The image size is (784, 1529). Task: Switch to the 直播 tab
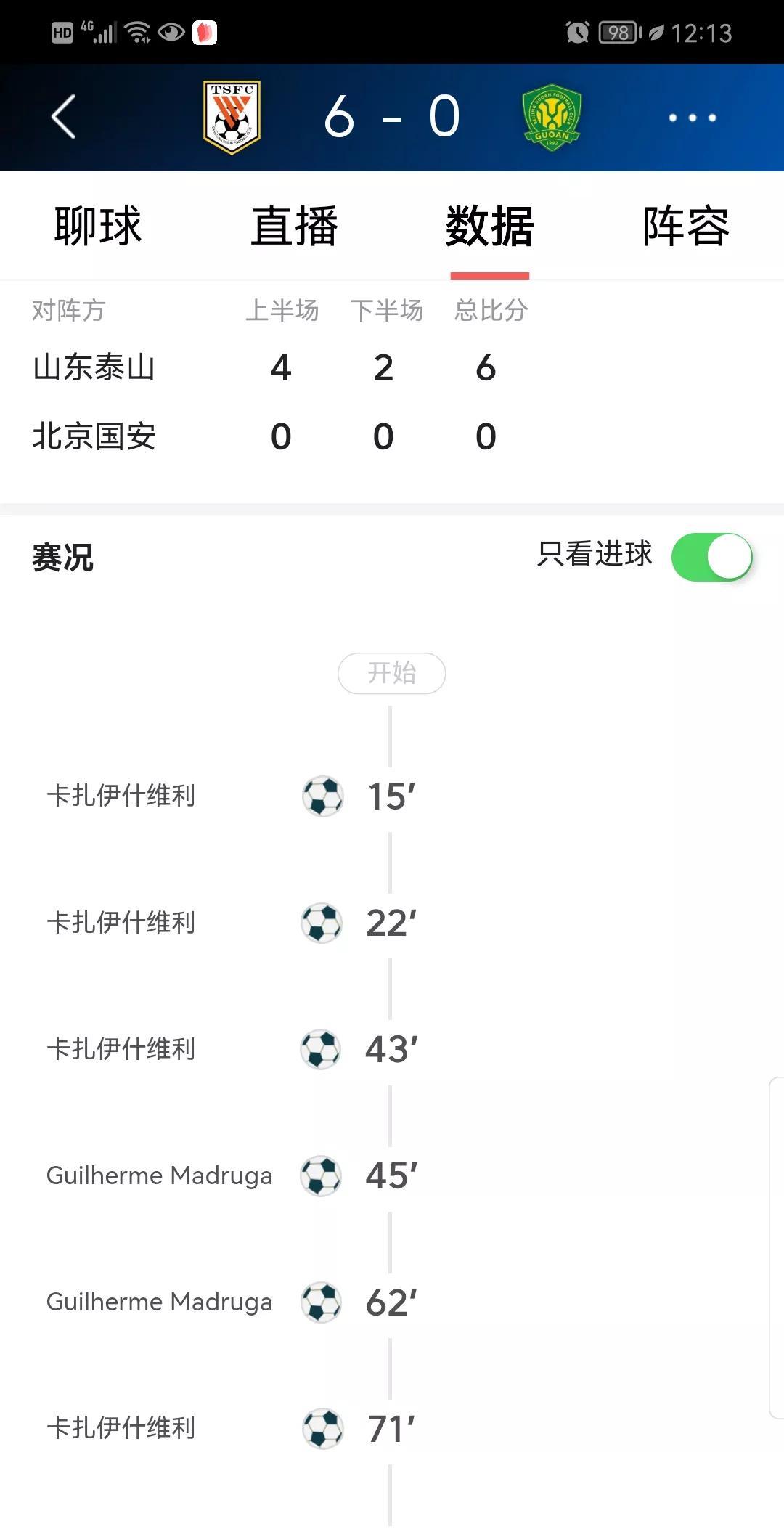click(x=294, y=226)
